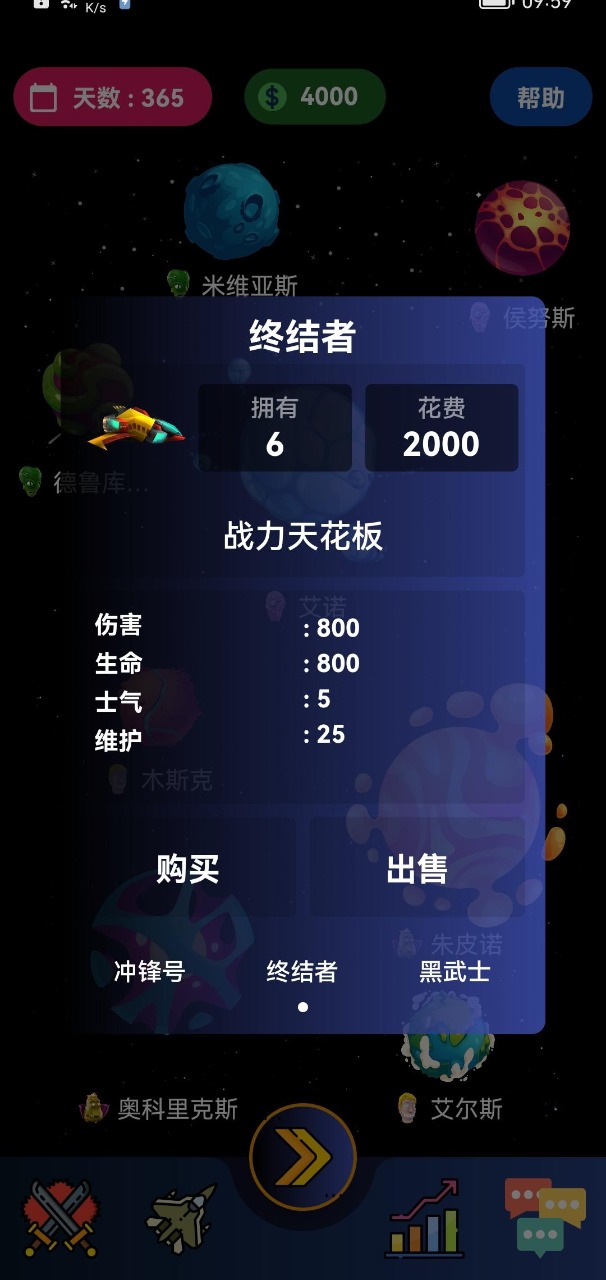Image resolution: width=606 pixels, height=1280 pixels.
Task: Sell a 终结者 ship with 出售
Action: 417,868
